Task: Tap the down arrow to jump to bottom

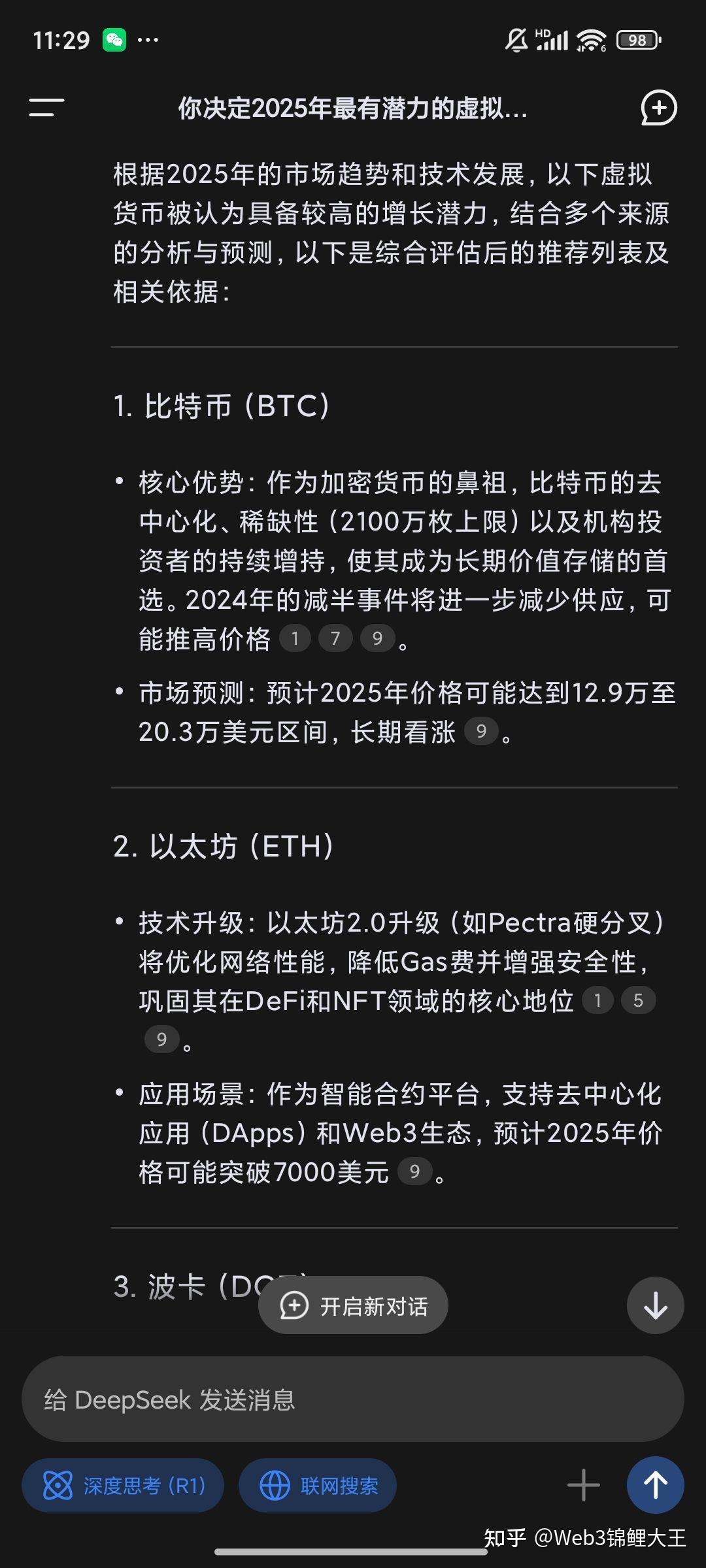Action: click(655, 1305)
